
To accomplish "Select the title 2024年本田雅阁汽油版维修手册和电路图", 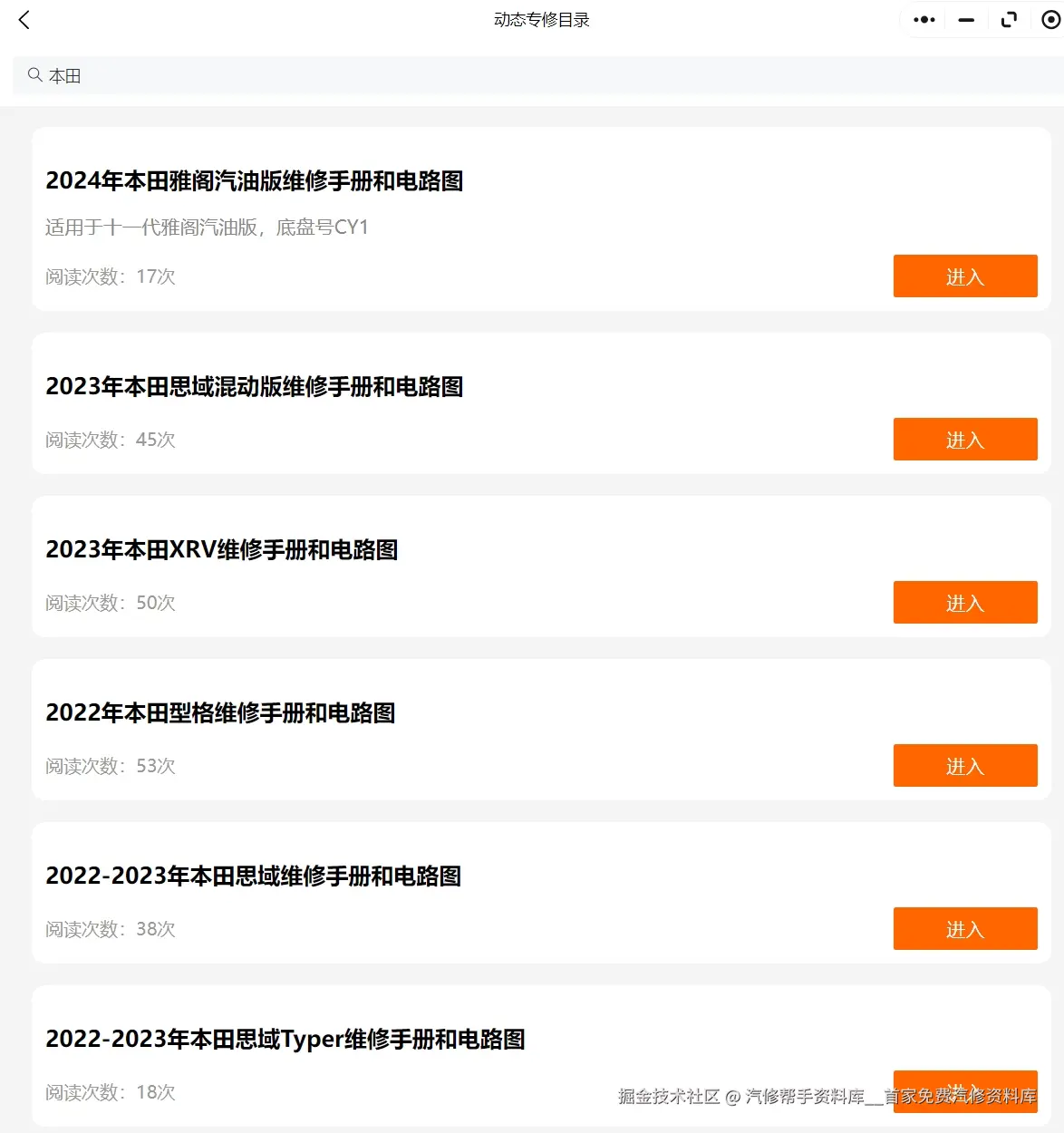I will point(255,181).
